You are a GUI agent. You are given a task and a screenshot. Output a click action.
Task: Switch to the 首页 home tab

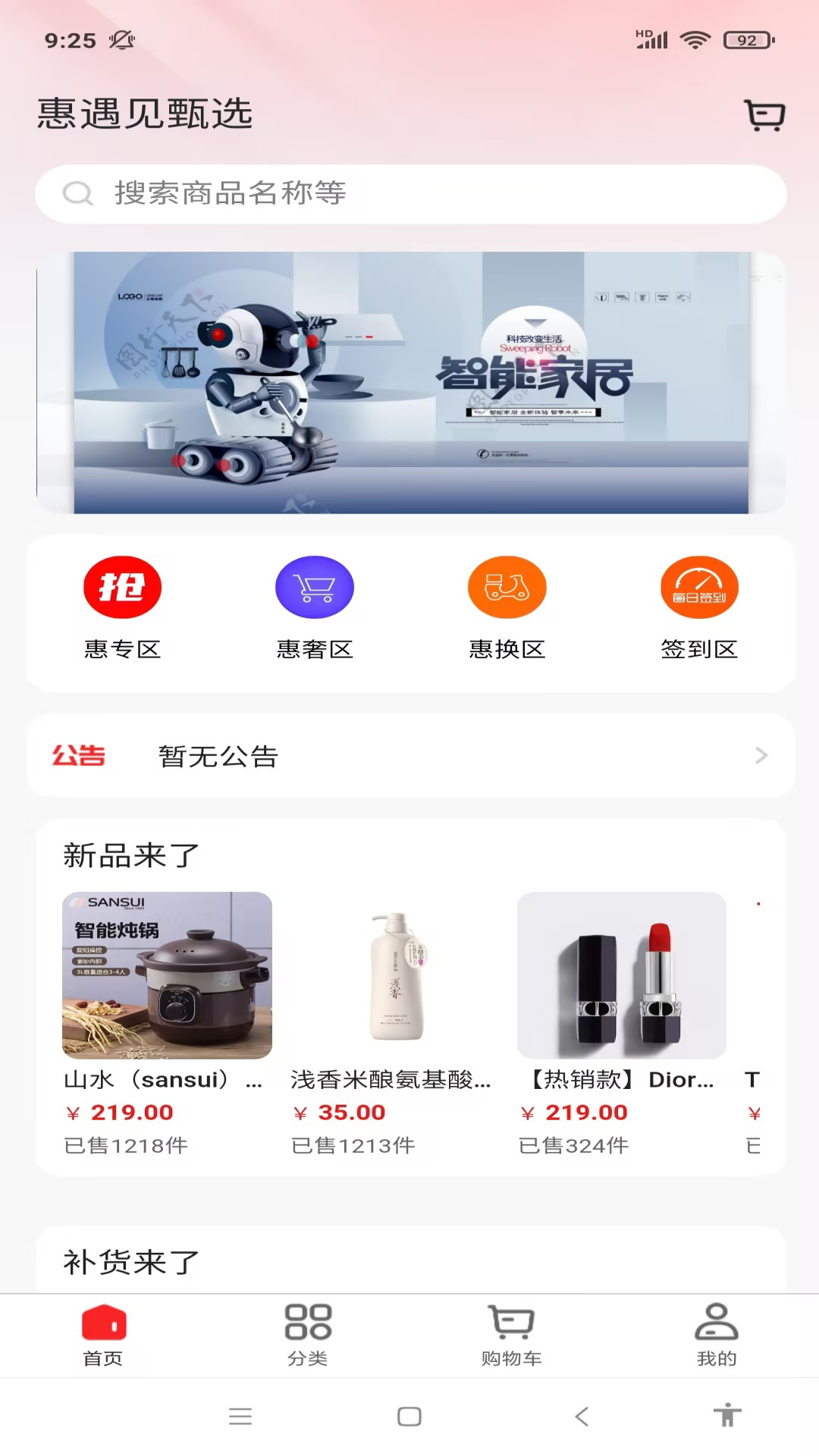101,1321
